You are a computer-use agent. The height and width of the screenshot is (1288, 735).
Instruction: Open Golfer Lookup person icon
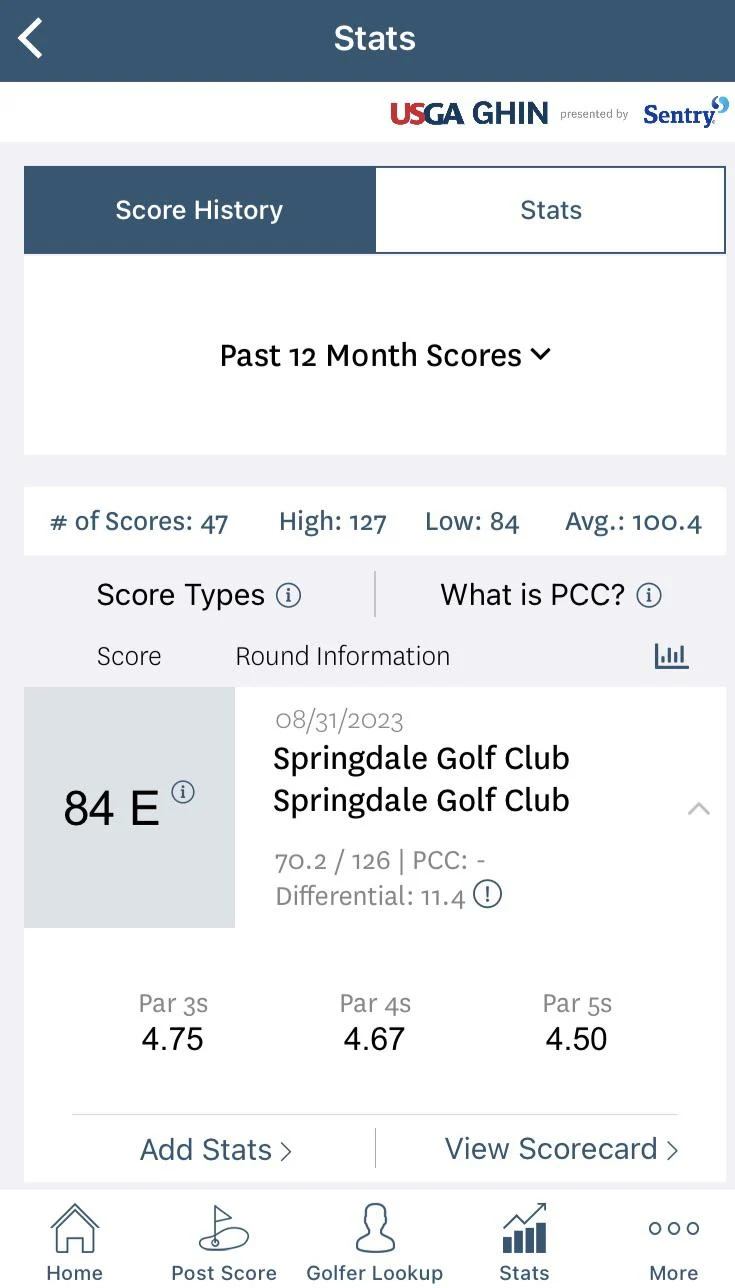(374, 1229)
